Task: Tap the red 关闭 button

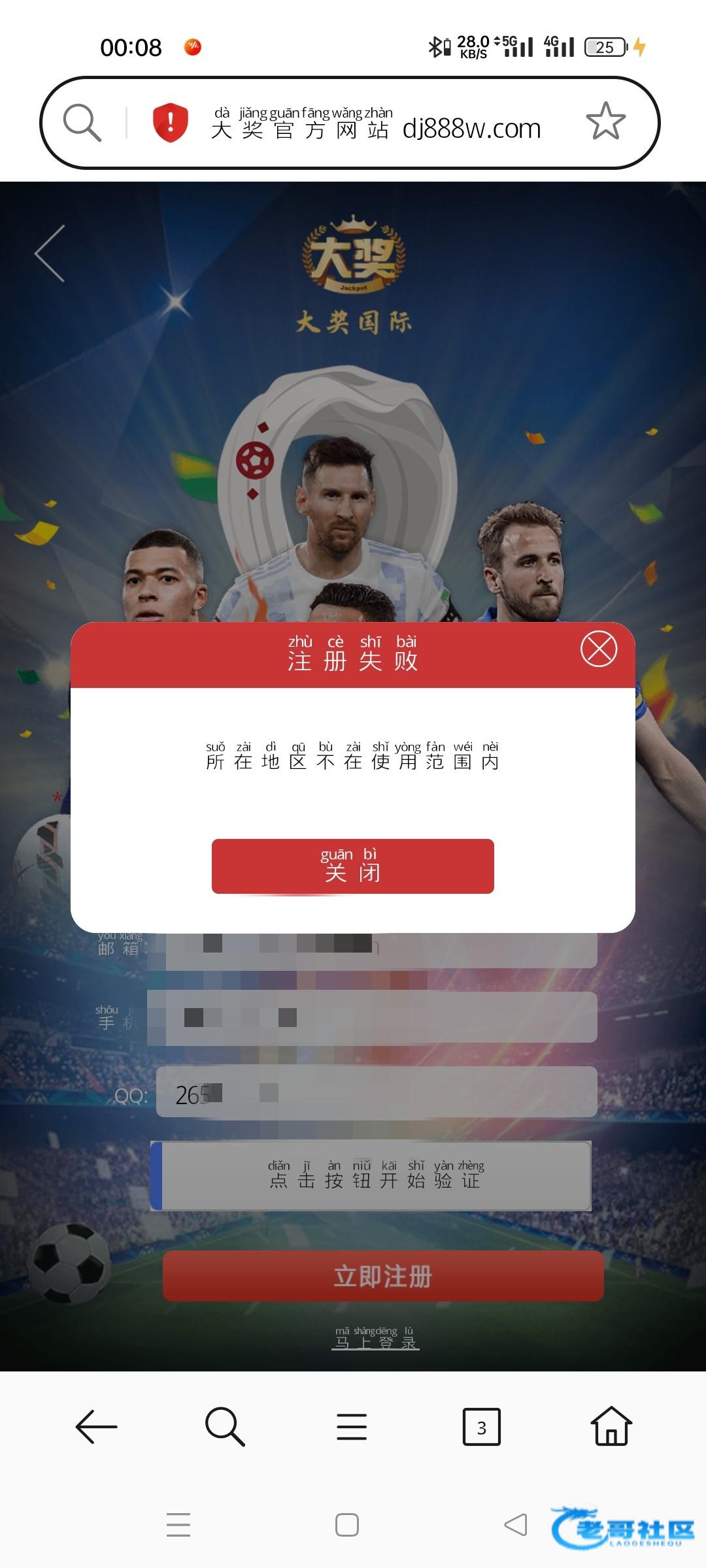Action: coord(352,866)
